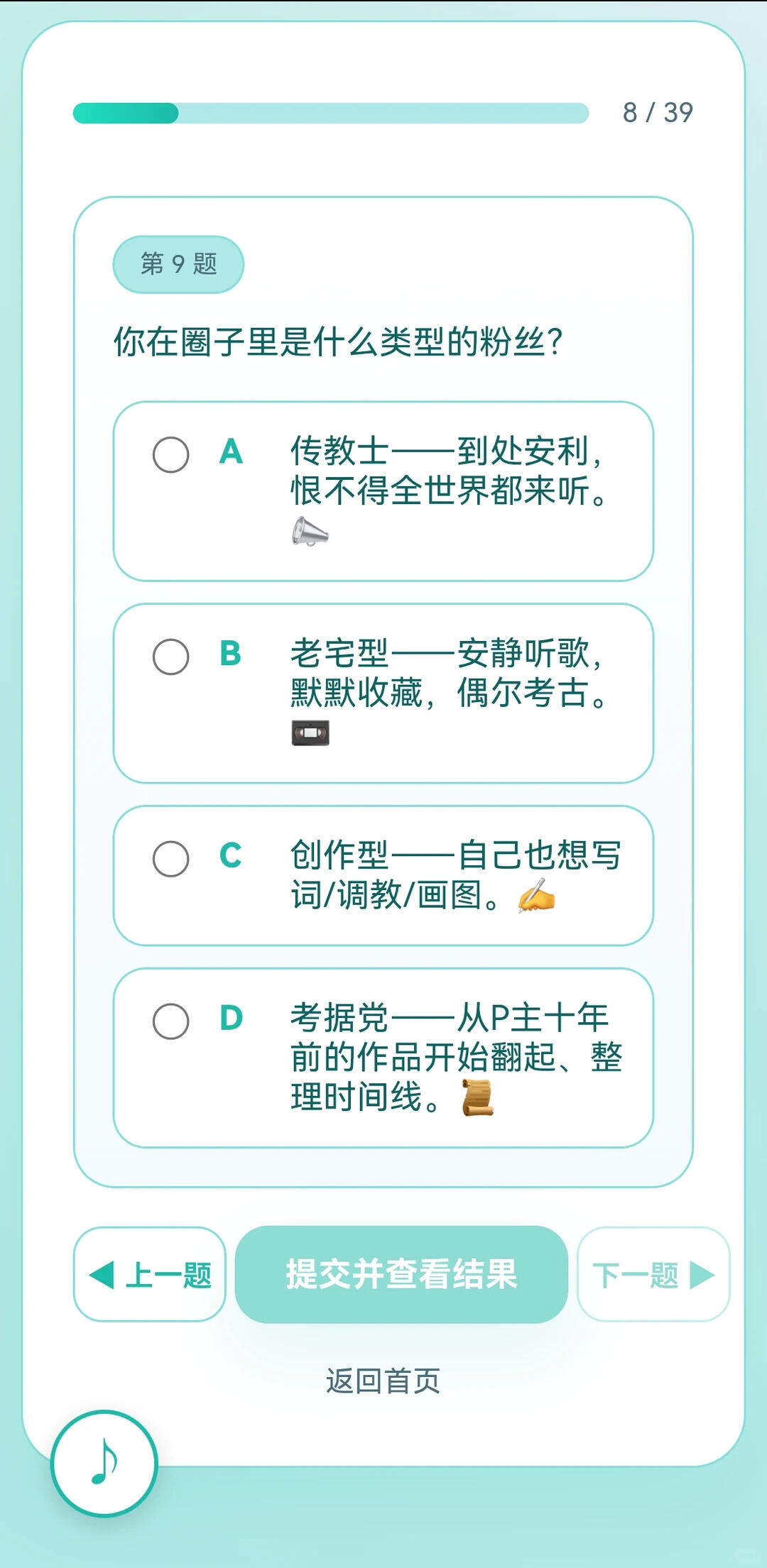Choose option B 老宅型
Screen dimensions: 767x1568
pos(383,693)
